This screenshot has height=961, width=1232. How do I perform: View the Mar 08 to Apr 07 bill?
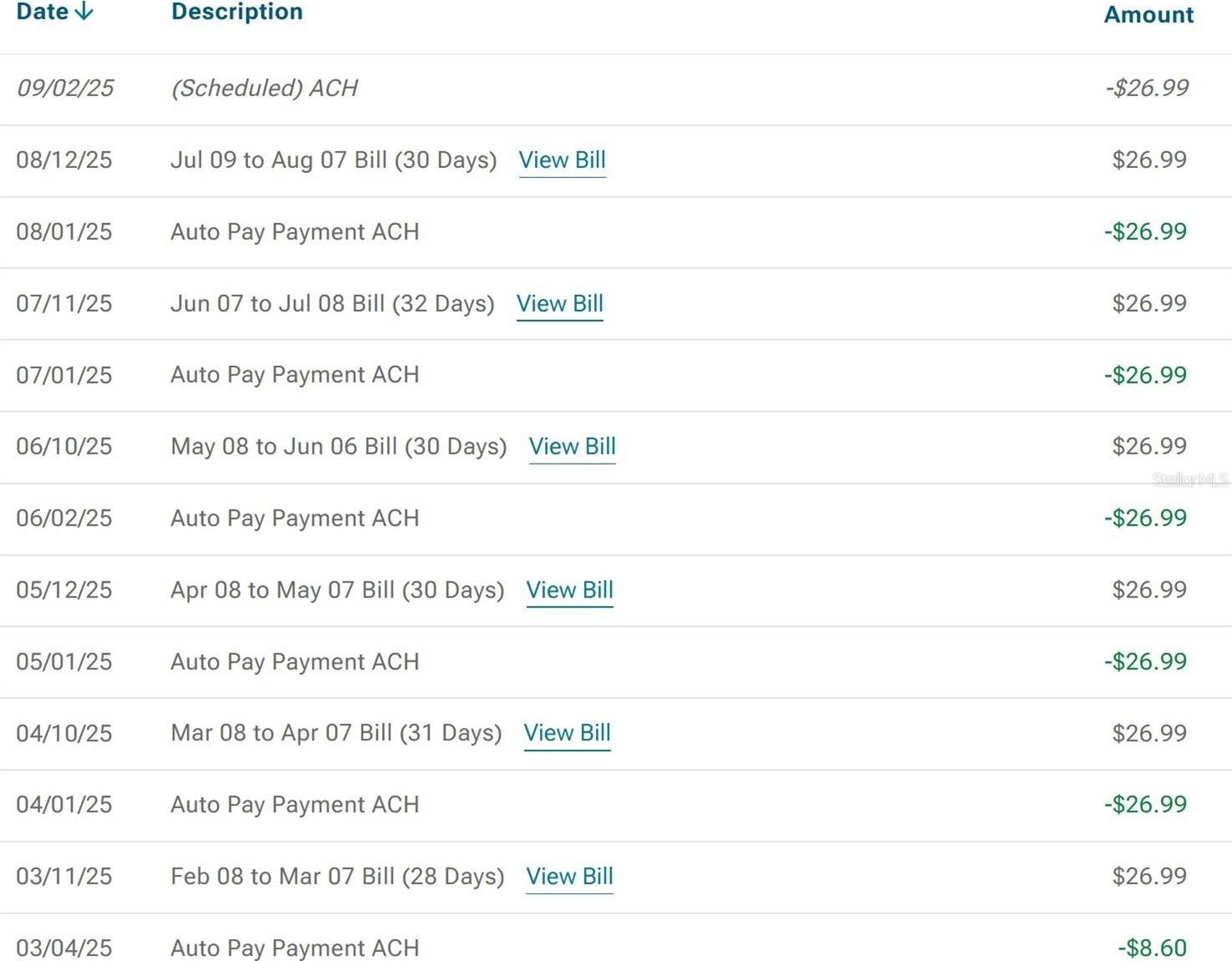pyautogui.click(x=567, y=733)
